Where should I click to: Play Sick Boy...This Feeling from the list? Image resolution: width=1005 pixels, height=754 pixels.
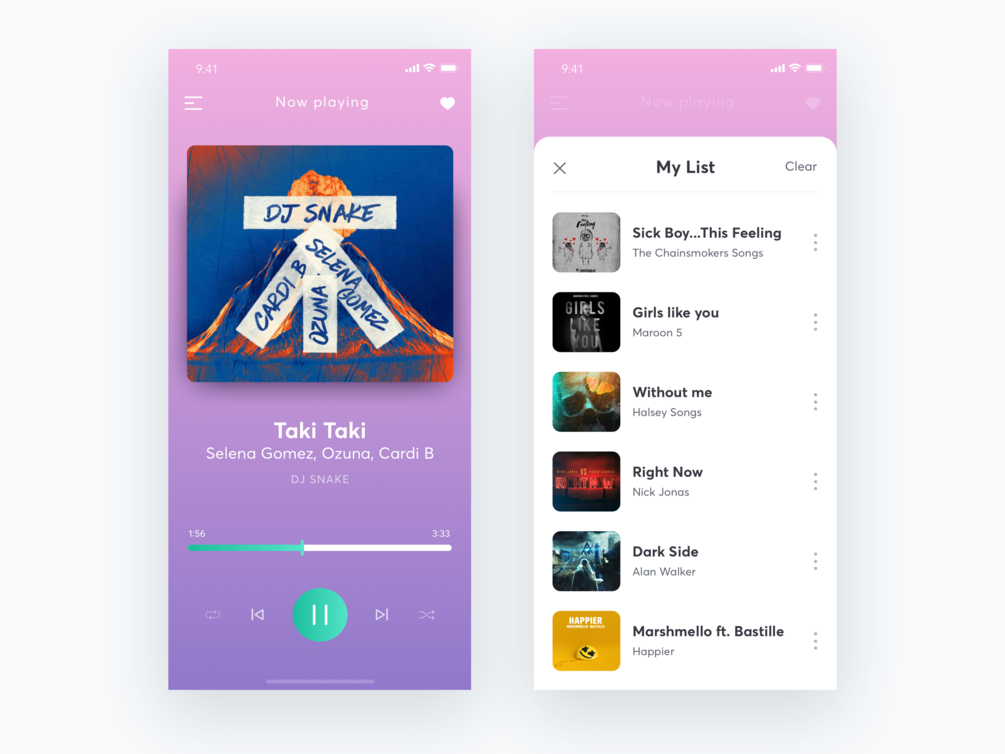706,242
